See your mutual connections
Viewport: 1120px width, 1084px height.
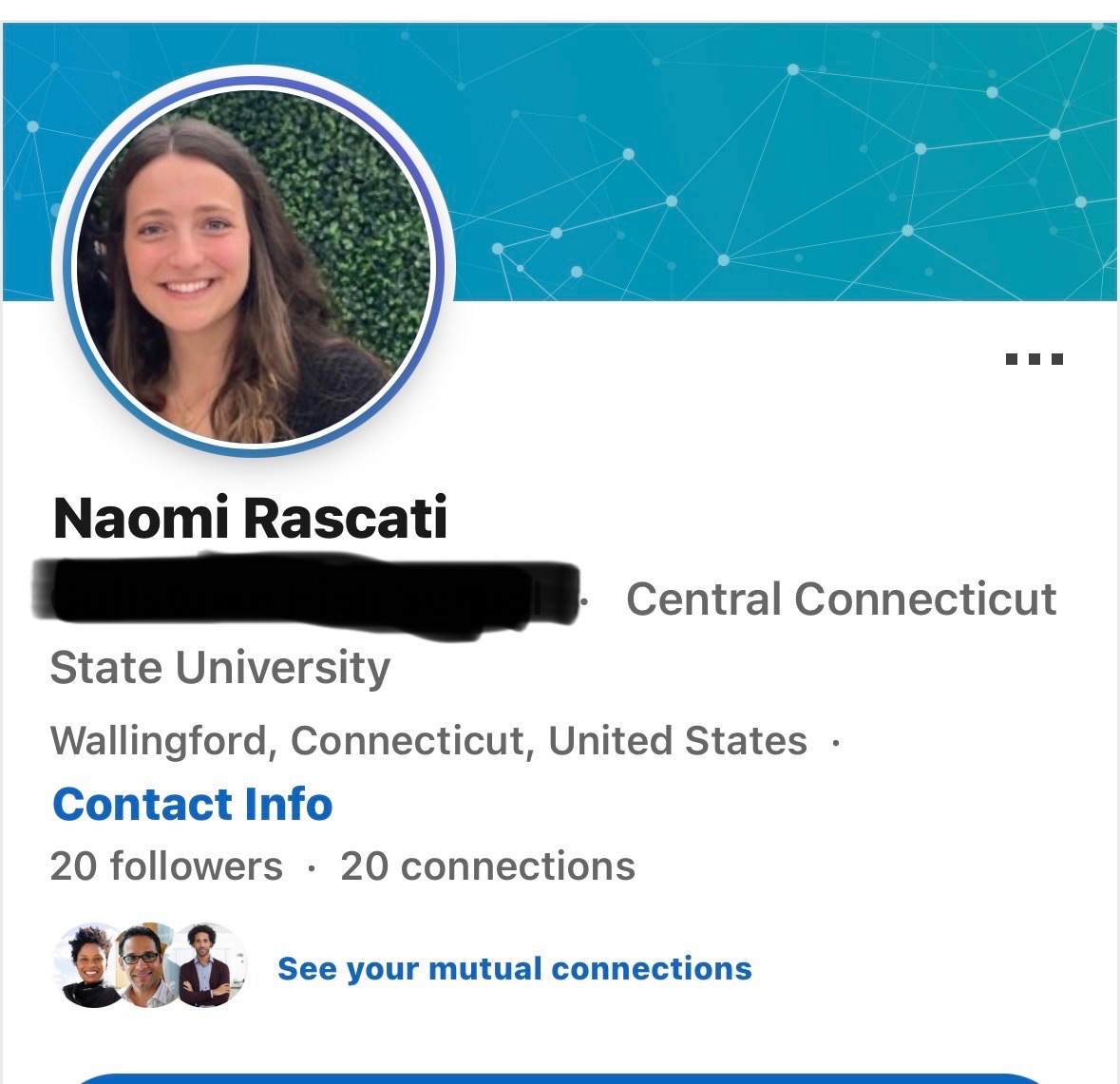[514, 968]
